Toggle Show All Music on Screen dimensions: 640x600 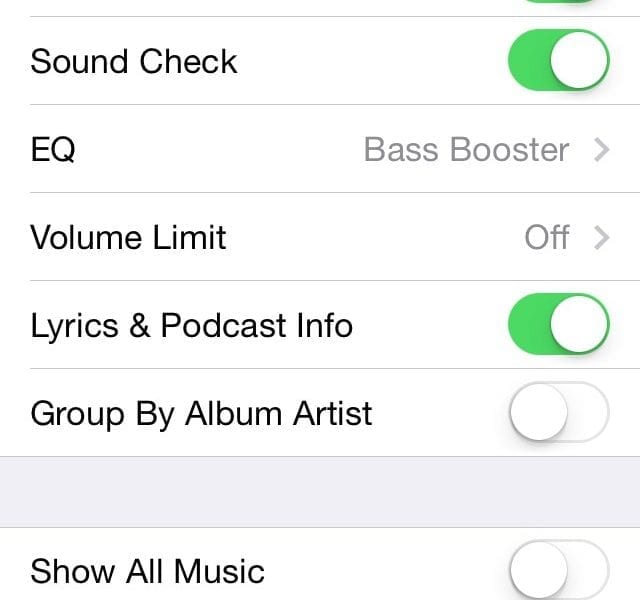pos(558,571)
